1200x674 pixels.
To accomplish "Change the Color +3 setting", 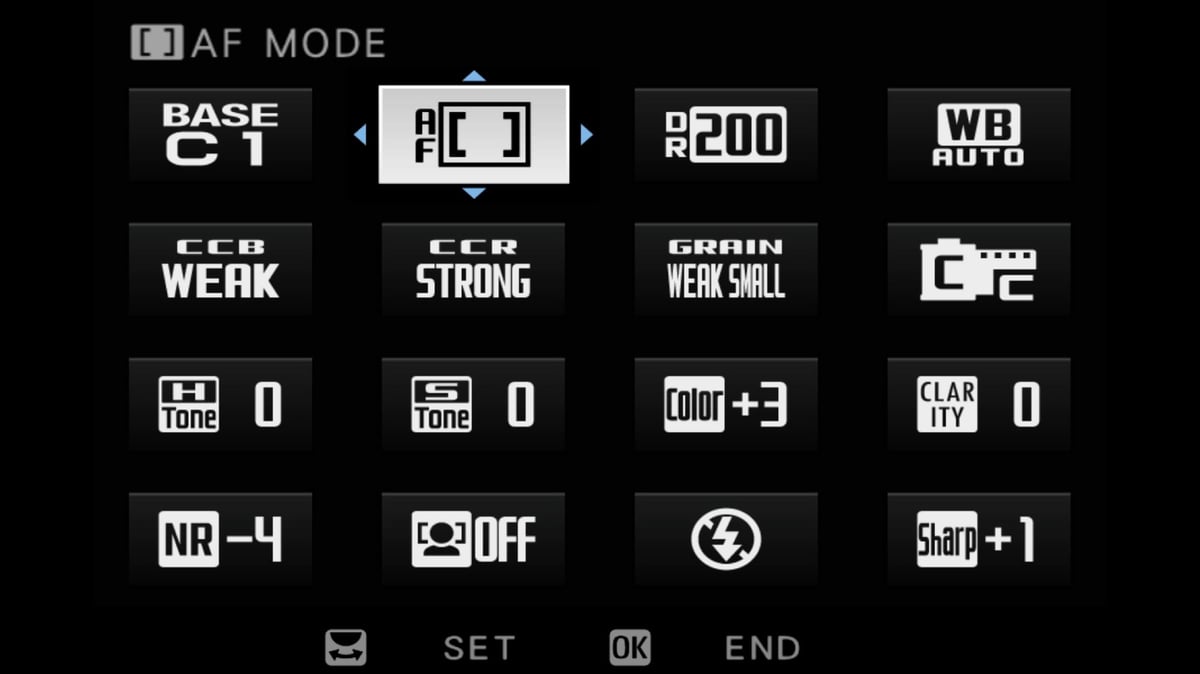I will 726,404.
